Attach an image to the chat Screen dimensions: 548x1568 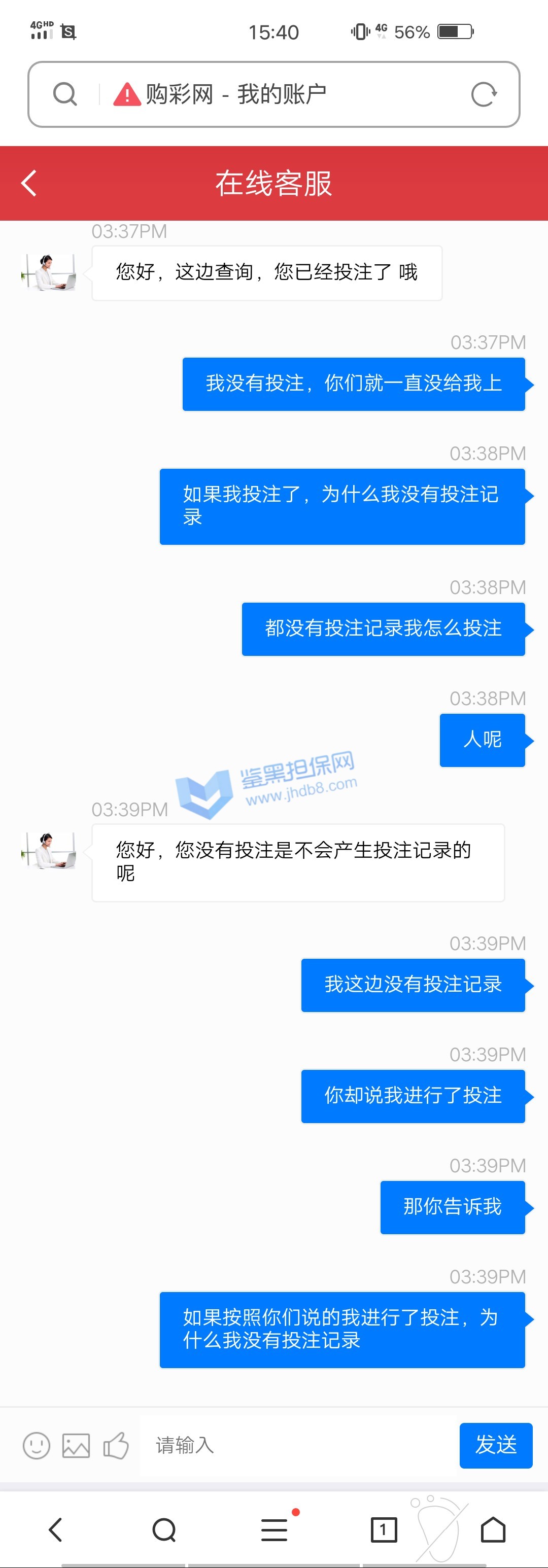pos(76,1445)
